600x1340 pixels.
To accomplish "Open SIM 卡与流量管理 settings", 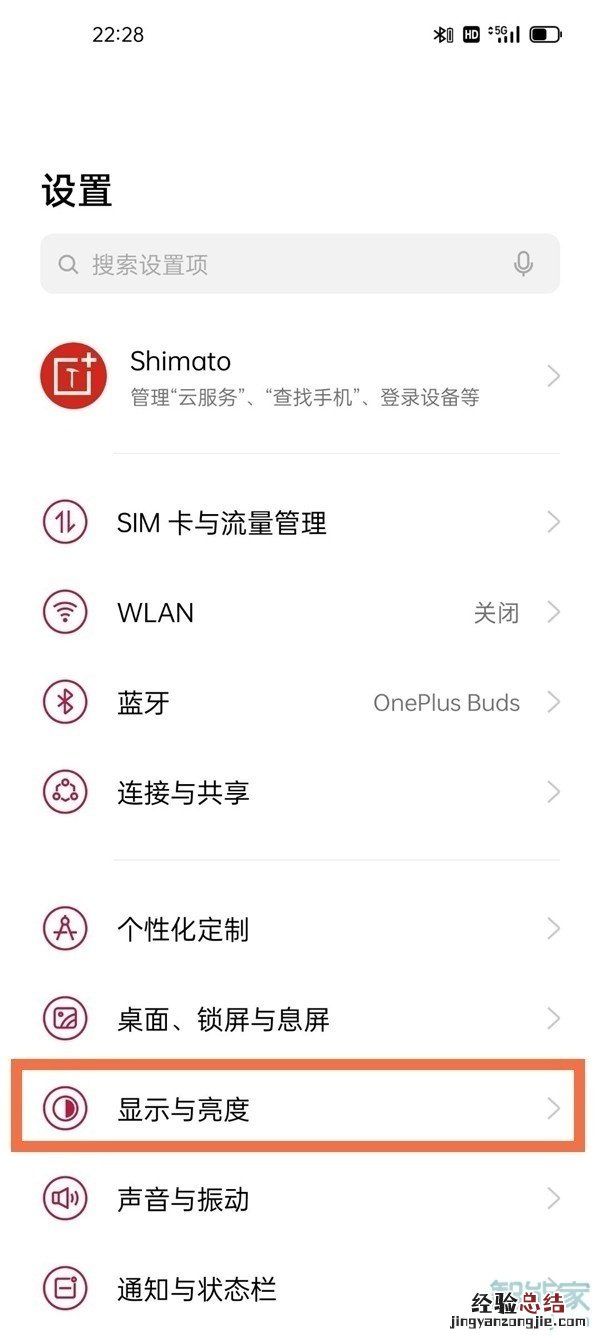I will point(300,522).
